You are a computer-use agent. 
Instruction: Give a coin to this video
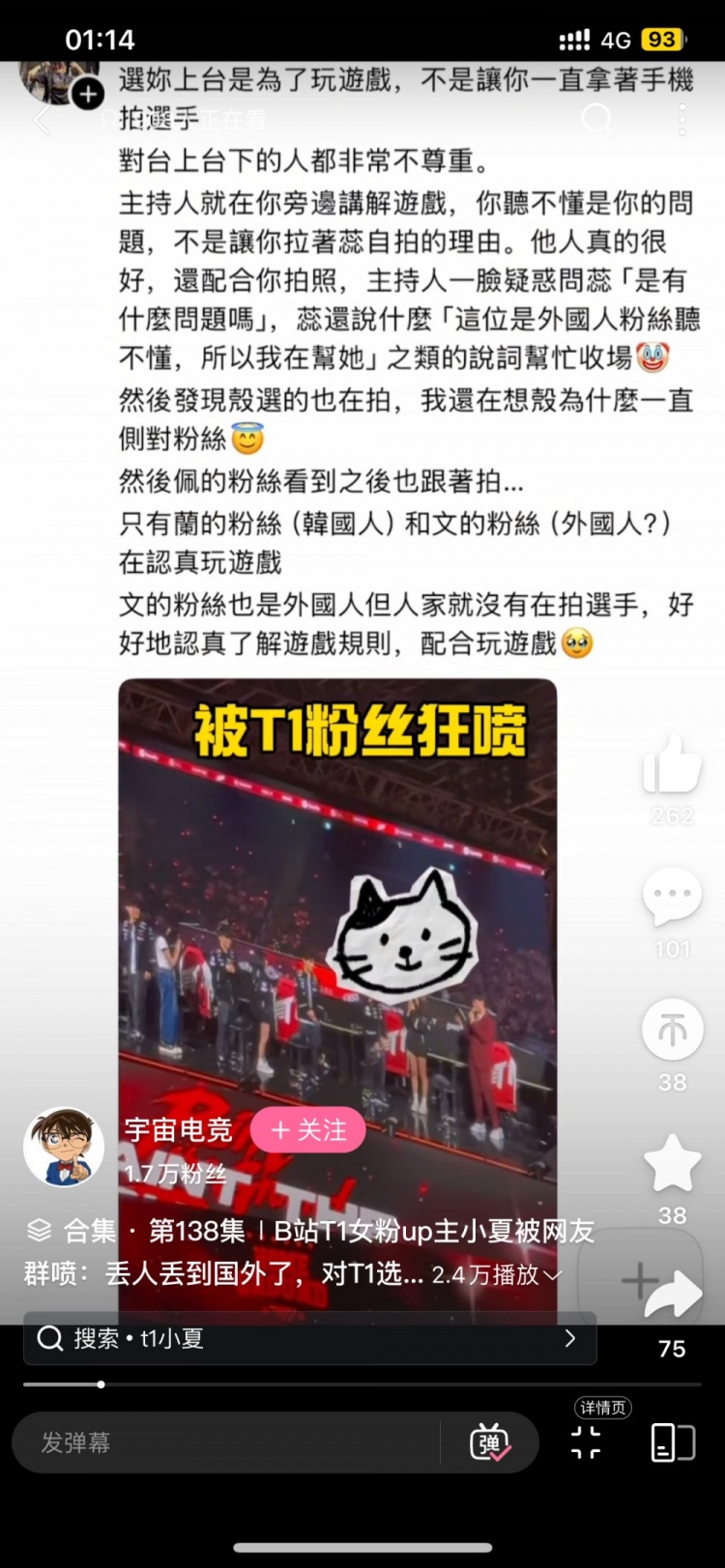672,1030
